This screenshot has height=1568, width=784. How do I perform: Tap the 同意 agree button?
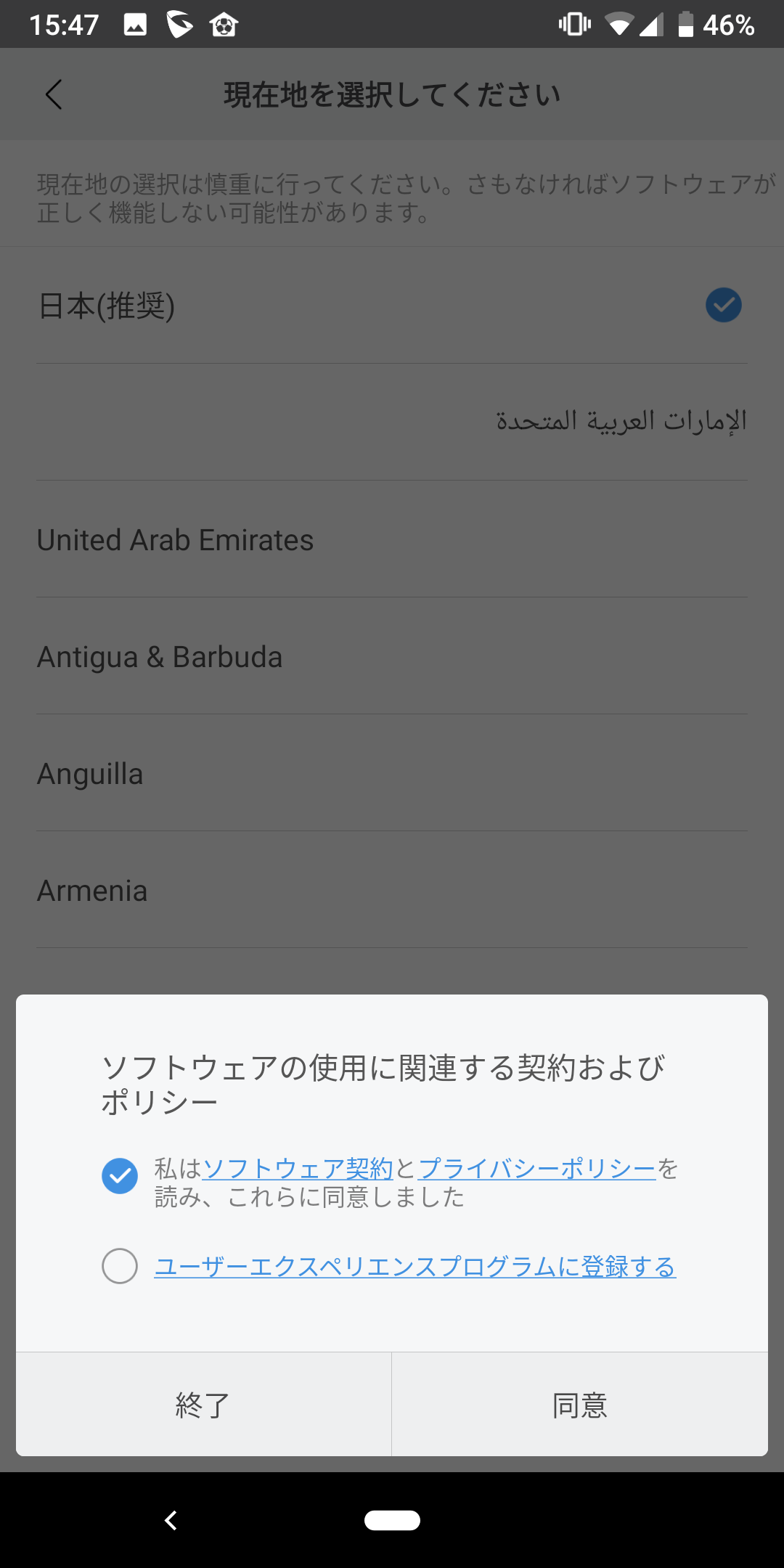tap(580, 1405)
